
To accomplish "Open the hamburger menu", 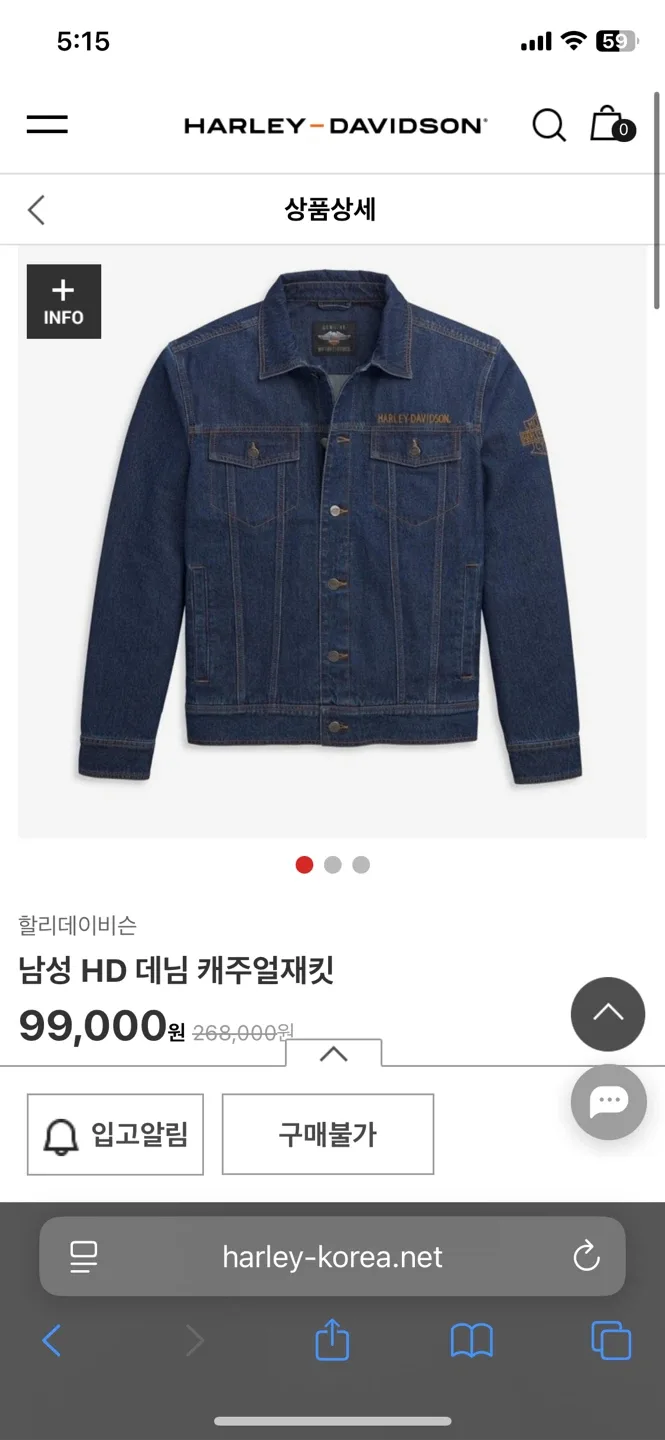I will tap(47, 125).
